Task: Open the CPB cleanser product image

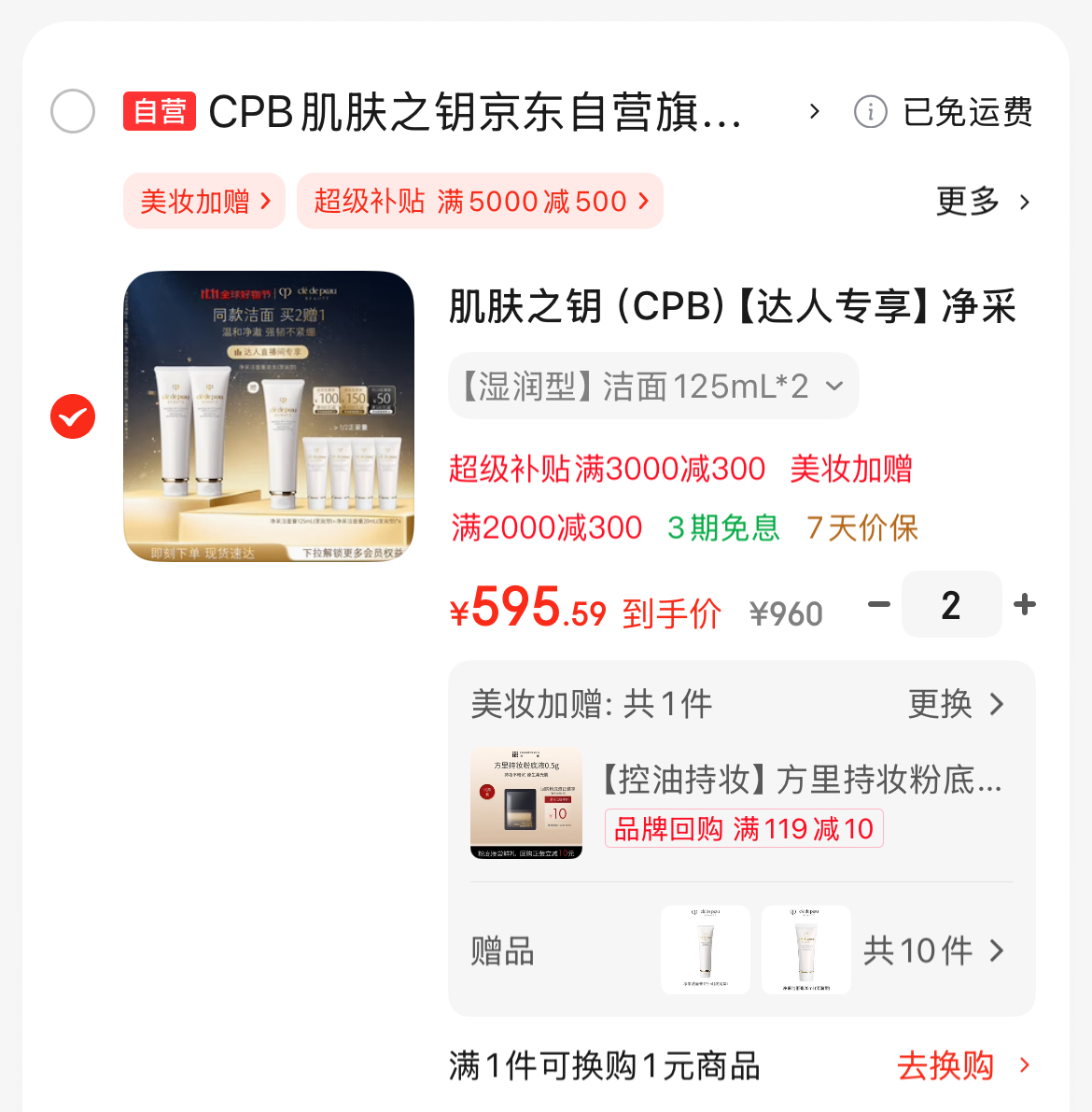Action: [x=269, y=416]
